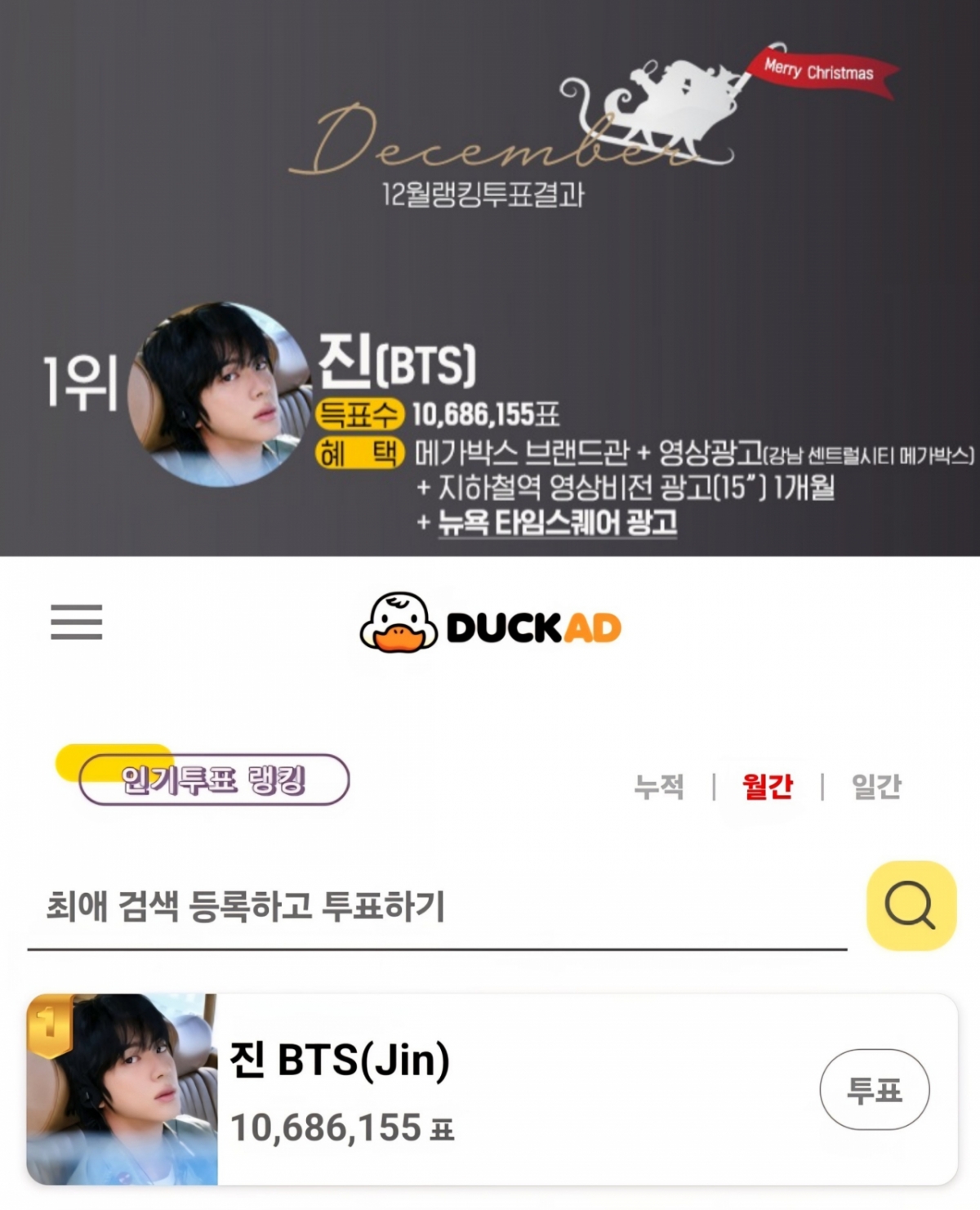
Task: Focus the 최애 검색 search field
Action: click(x=437, y=907)
